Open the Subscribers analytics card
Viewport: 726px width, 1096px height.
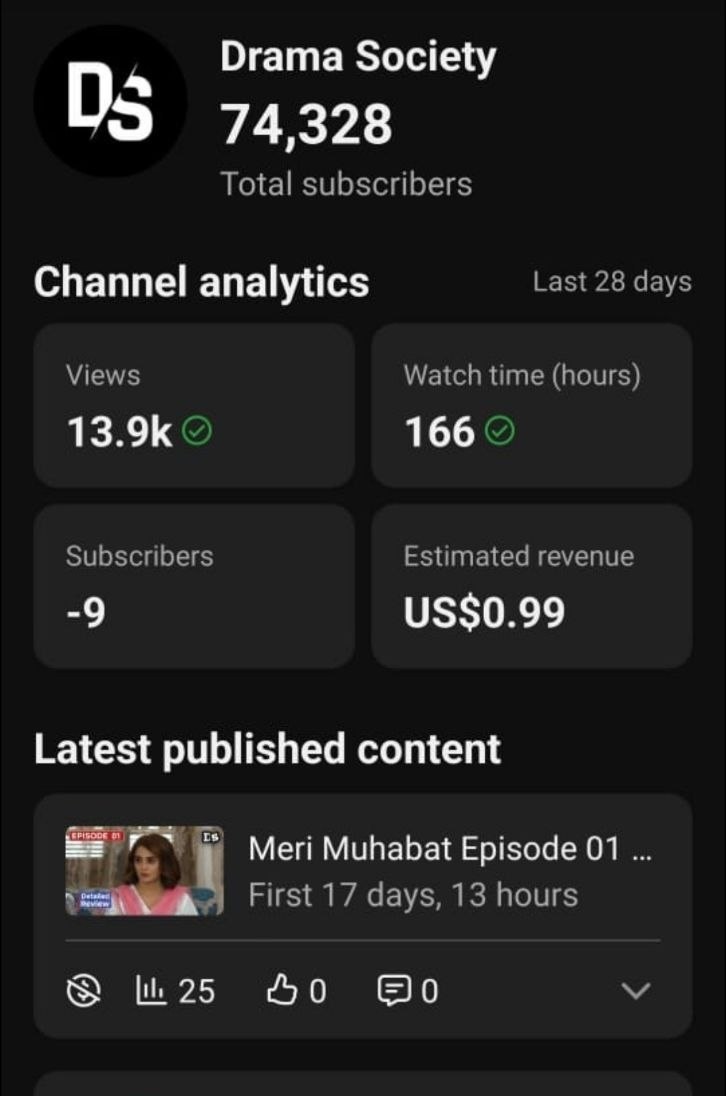[x=193, y=585]
